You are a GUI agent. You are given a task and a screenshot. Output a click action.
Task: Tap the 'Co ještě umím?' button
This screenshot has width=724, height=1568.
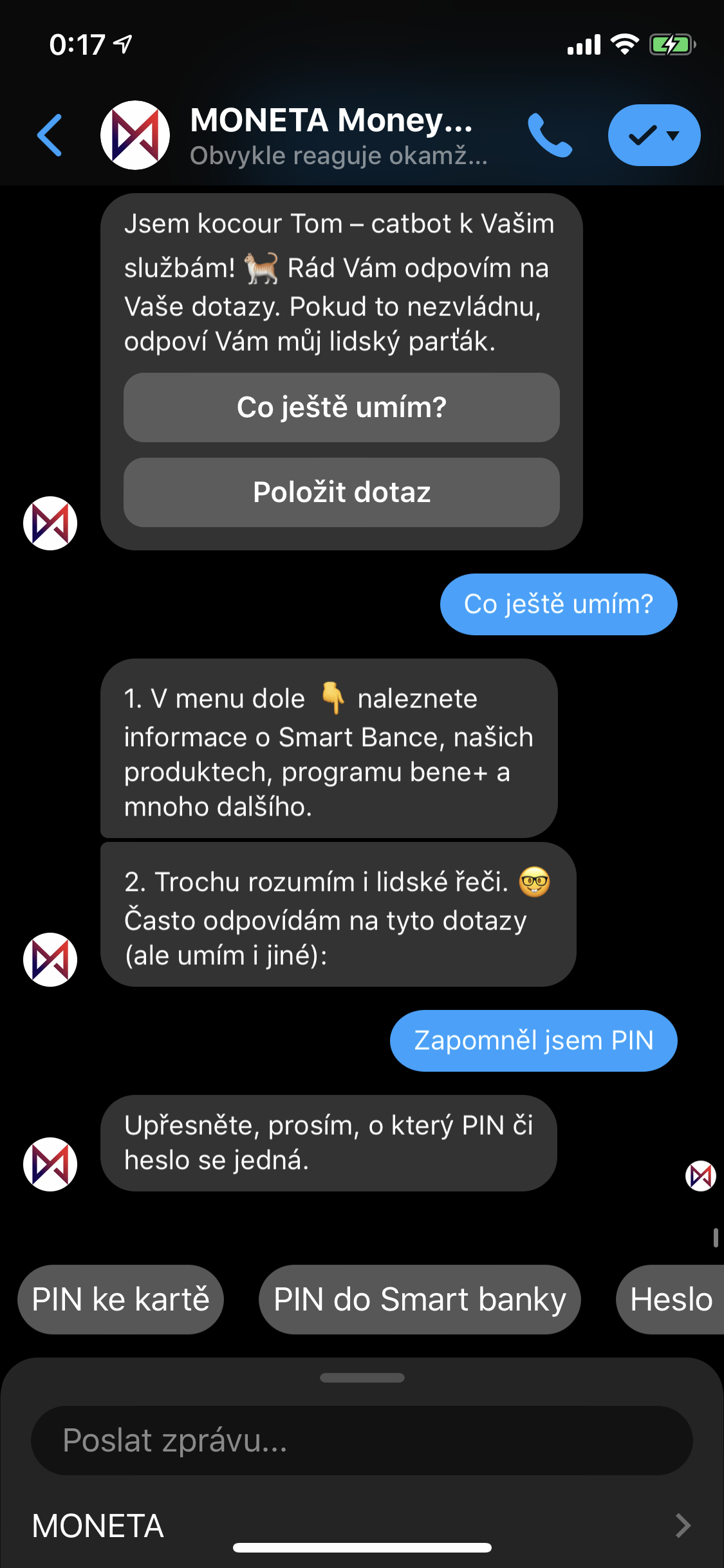pos(341,407)
